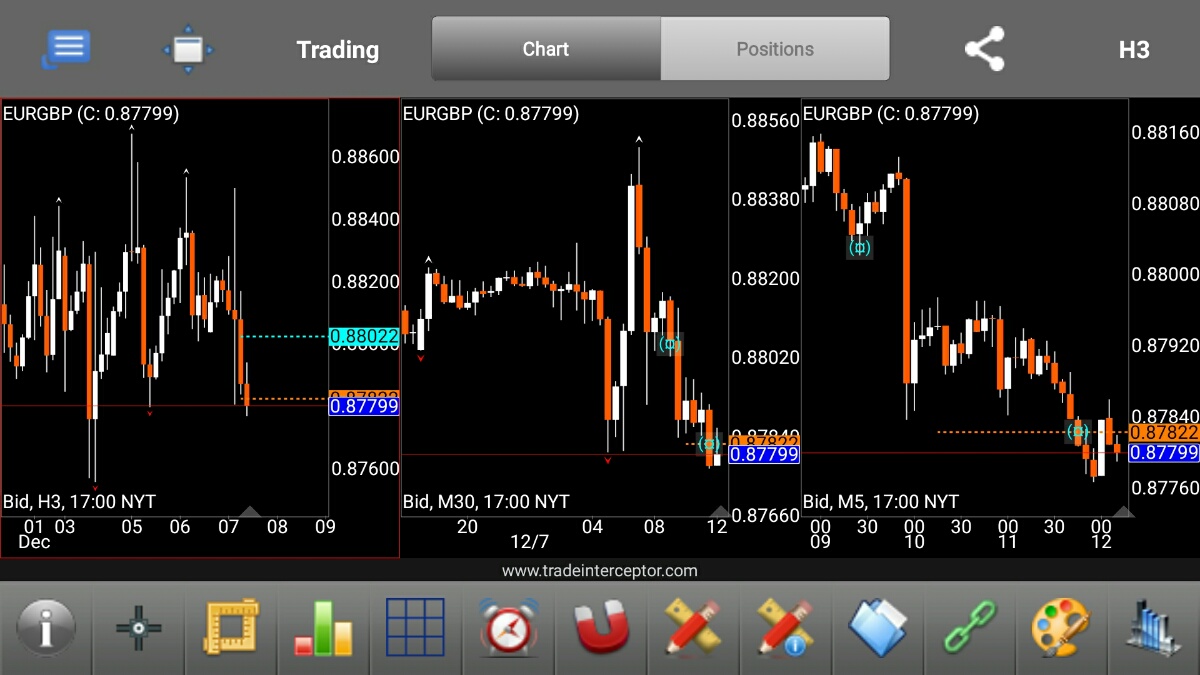Image resolution: width=1200 pixels, height=675 pixels.
Task: Open the main menu icon
Action: click(x=66, y=48)
